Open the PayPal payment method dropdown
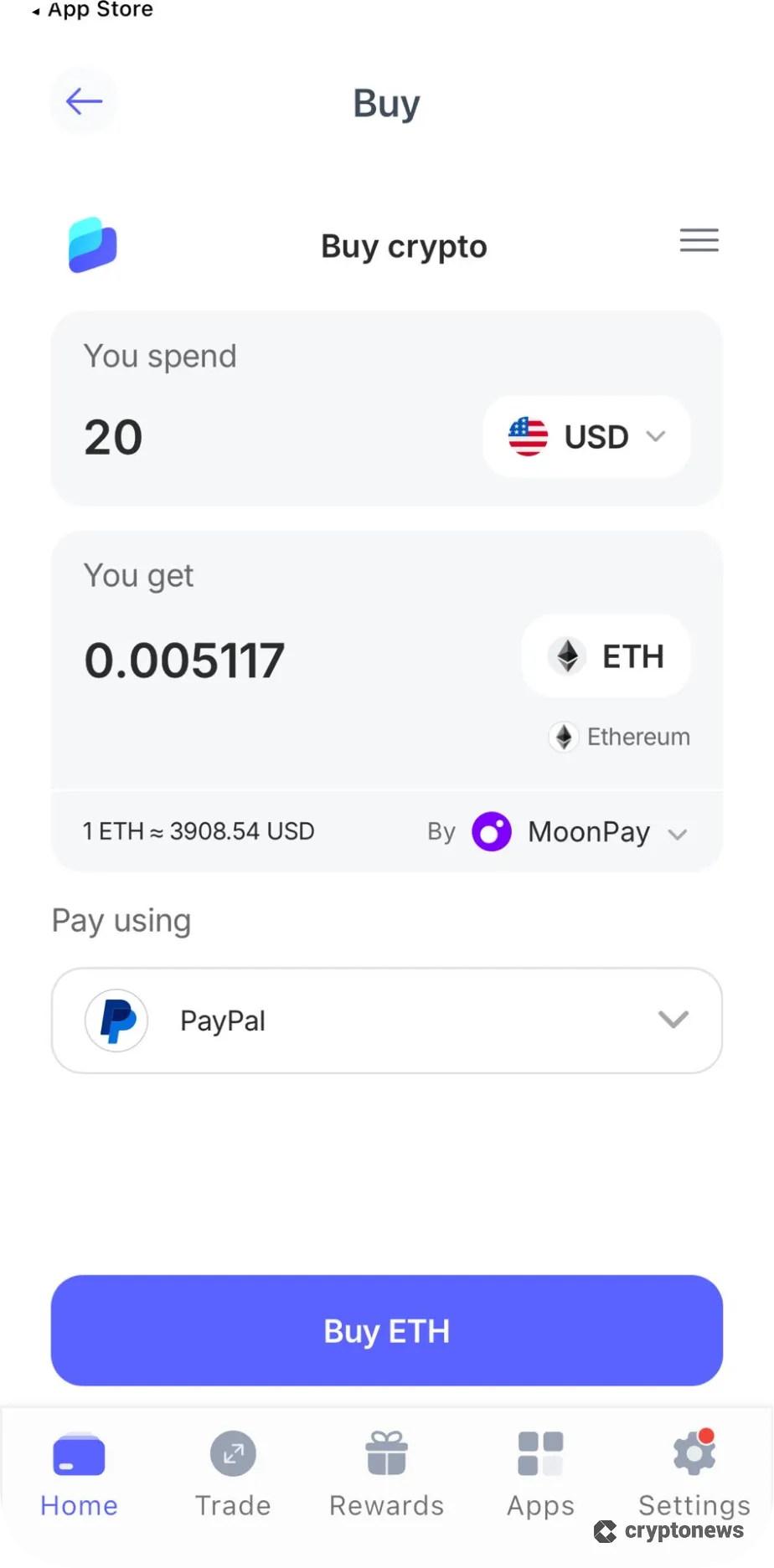 pos(672,1020)
